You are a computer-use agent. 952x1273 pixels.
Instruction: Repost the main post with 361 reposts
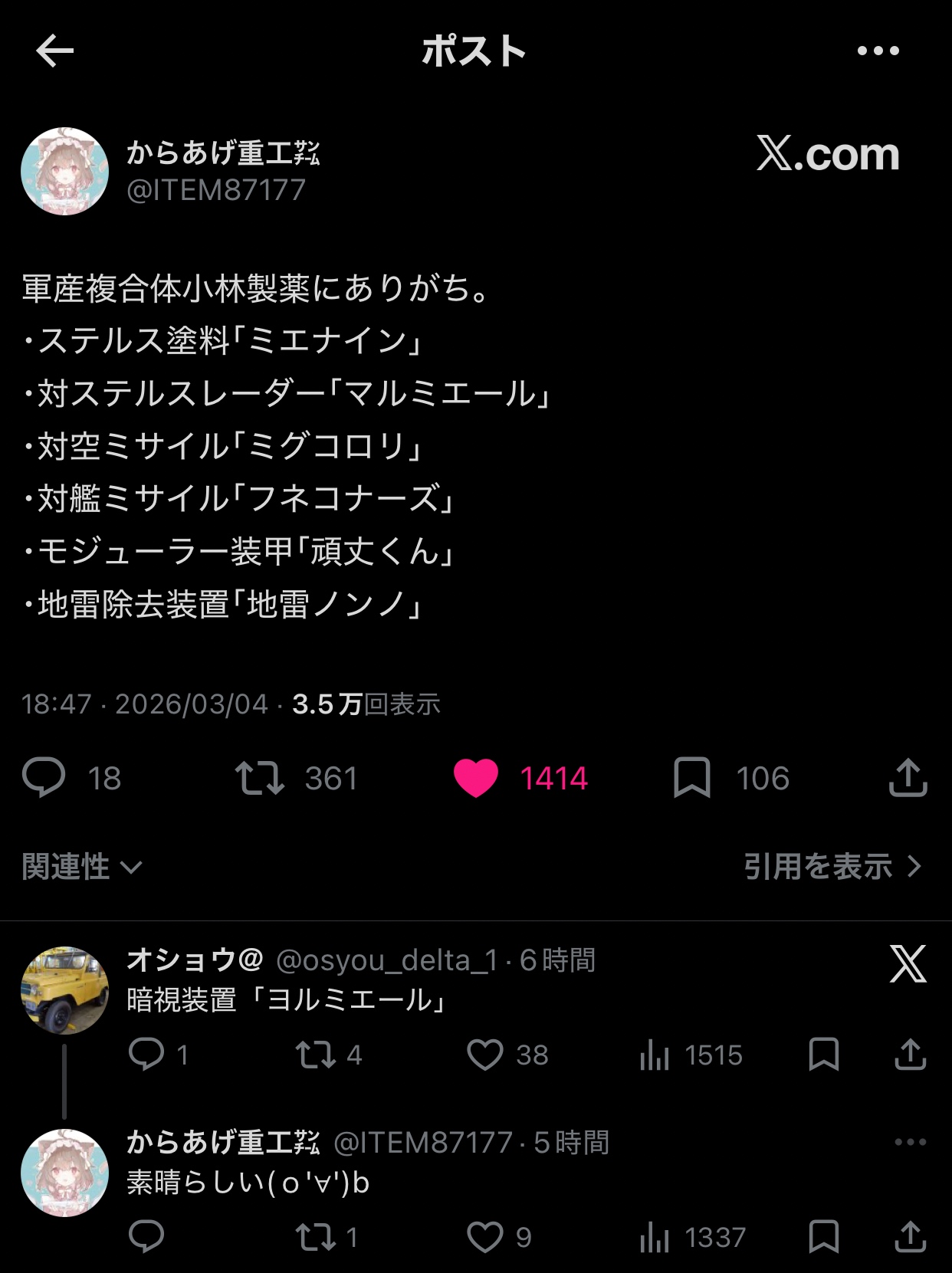click(260, 778)
